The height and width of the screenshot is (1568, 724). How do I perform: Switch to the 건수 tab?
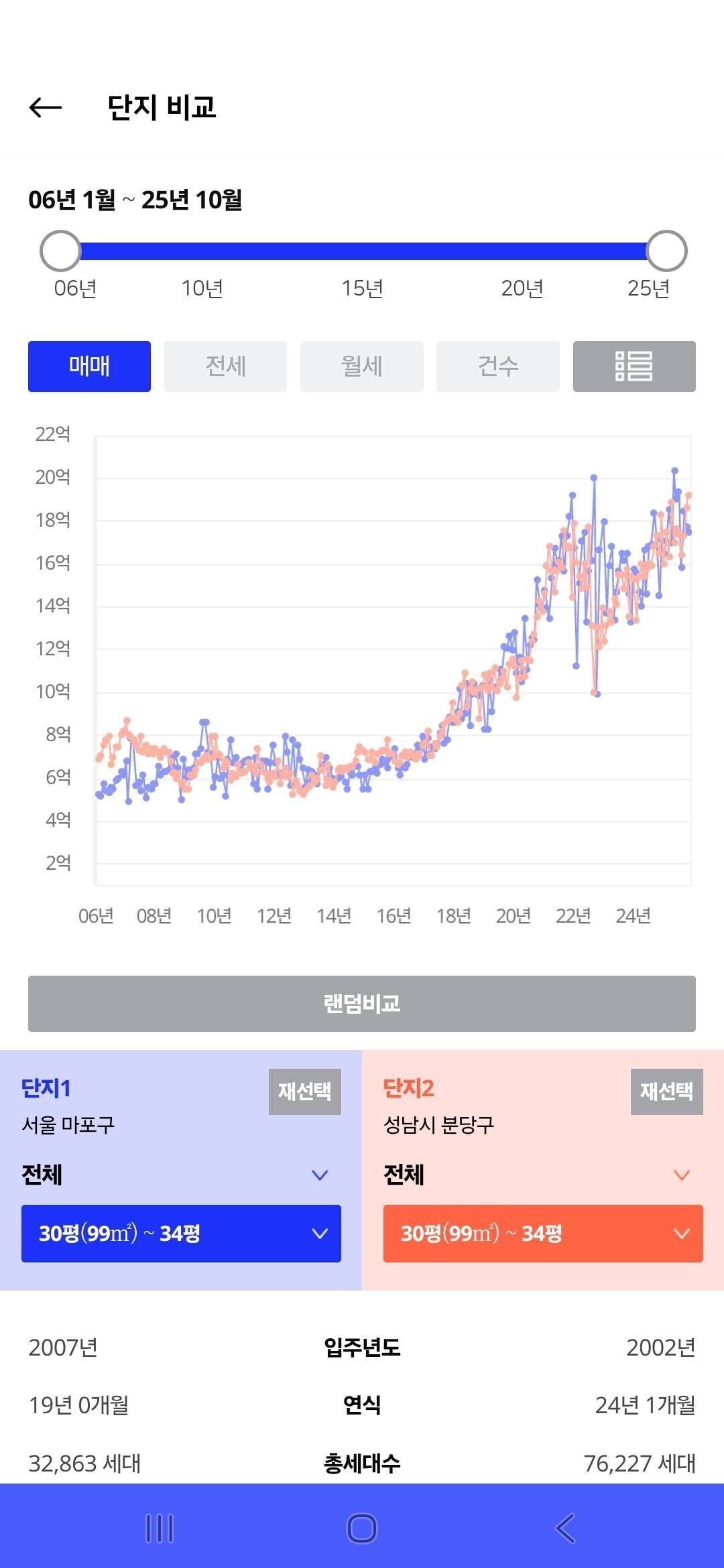(x=497, y=366)
